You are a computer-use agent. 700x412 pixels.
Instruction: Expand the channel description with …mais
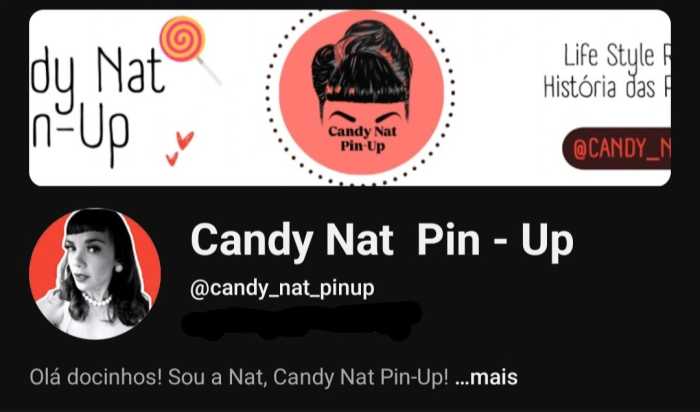[x=485, y=380]
